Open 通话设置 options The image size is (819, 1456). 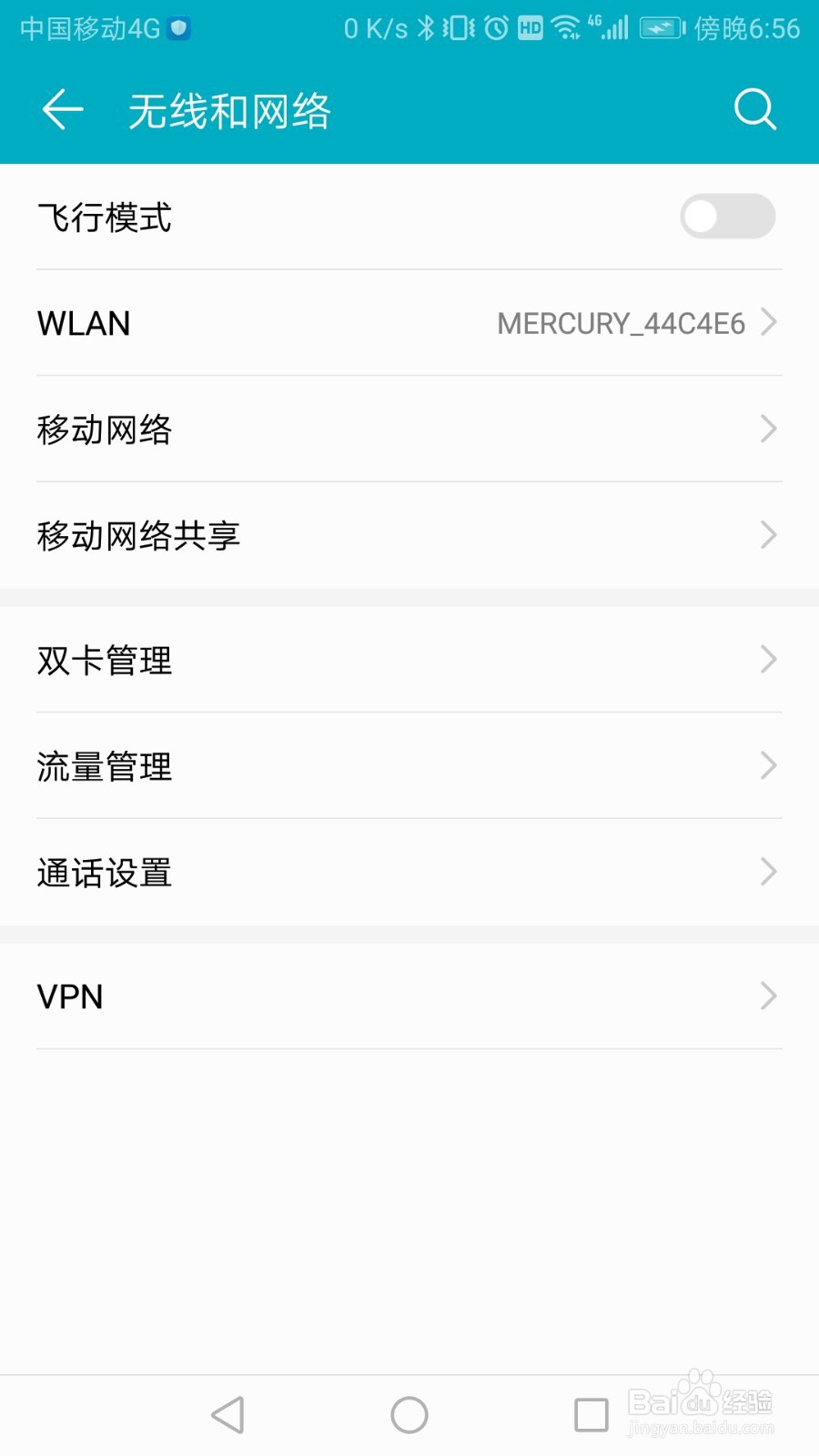tap(409, 872)
